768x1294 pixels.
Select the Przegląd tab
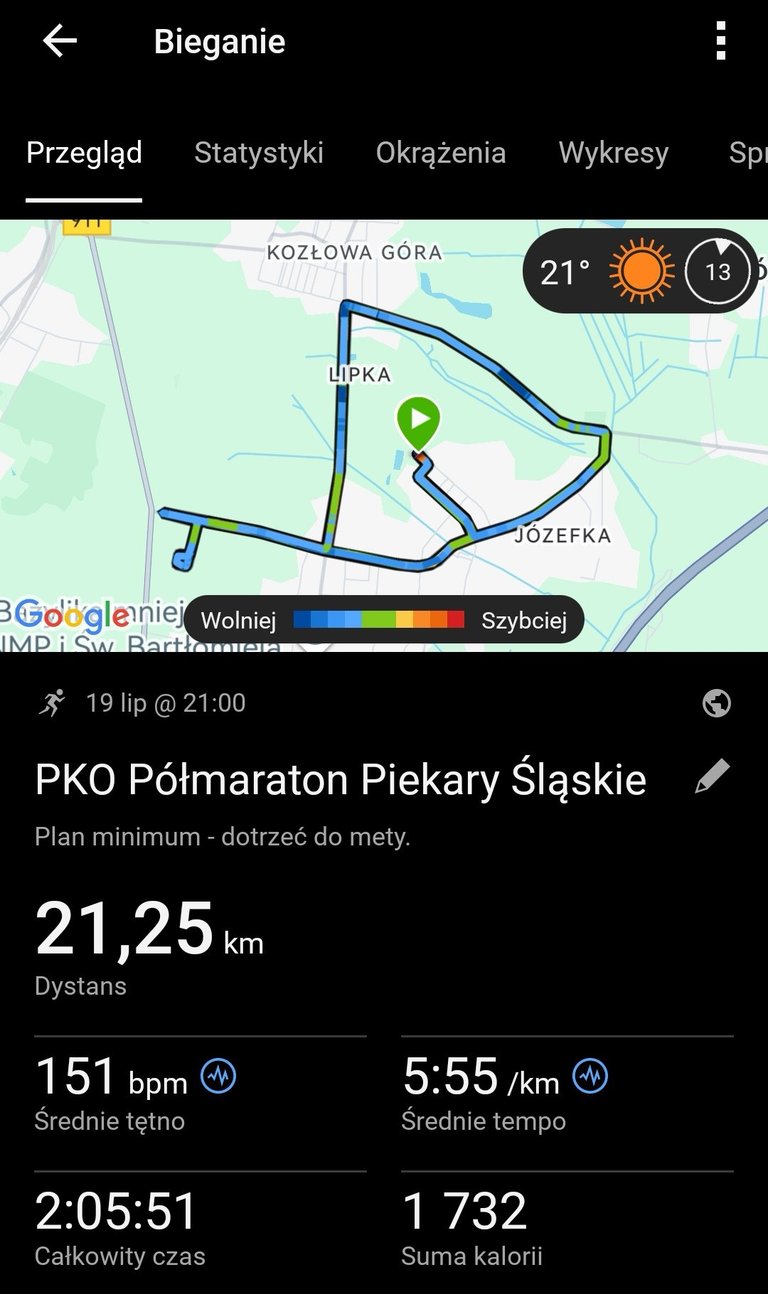(84, 153)
